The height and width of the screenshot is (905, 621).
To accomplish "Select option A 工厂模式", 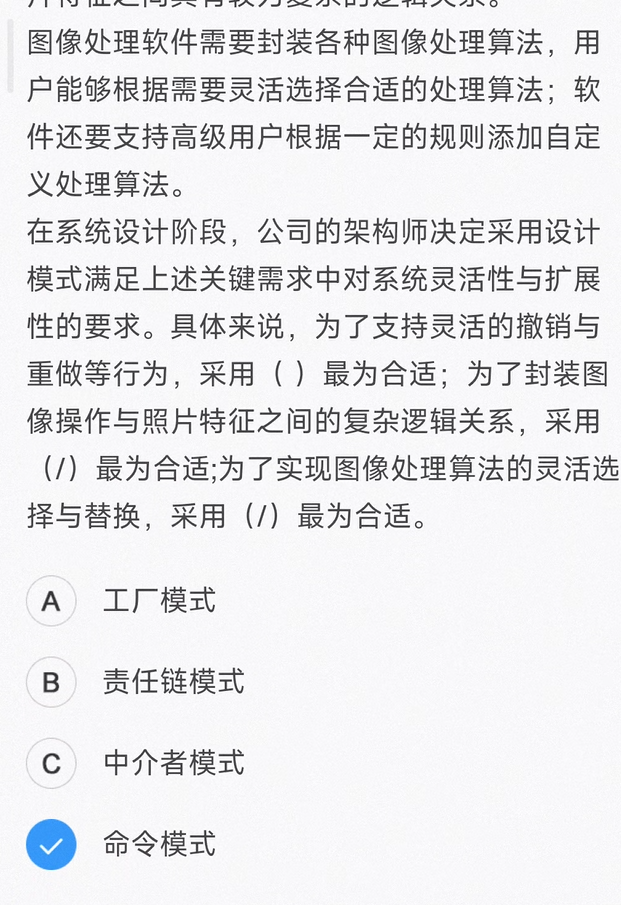I will click(51, 601).
